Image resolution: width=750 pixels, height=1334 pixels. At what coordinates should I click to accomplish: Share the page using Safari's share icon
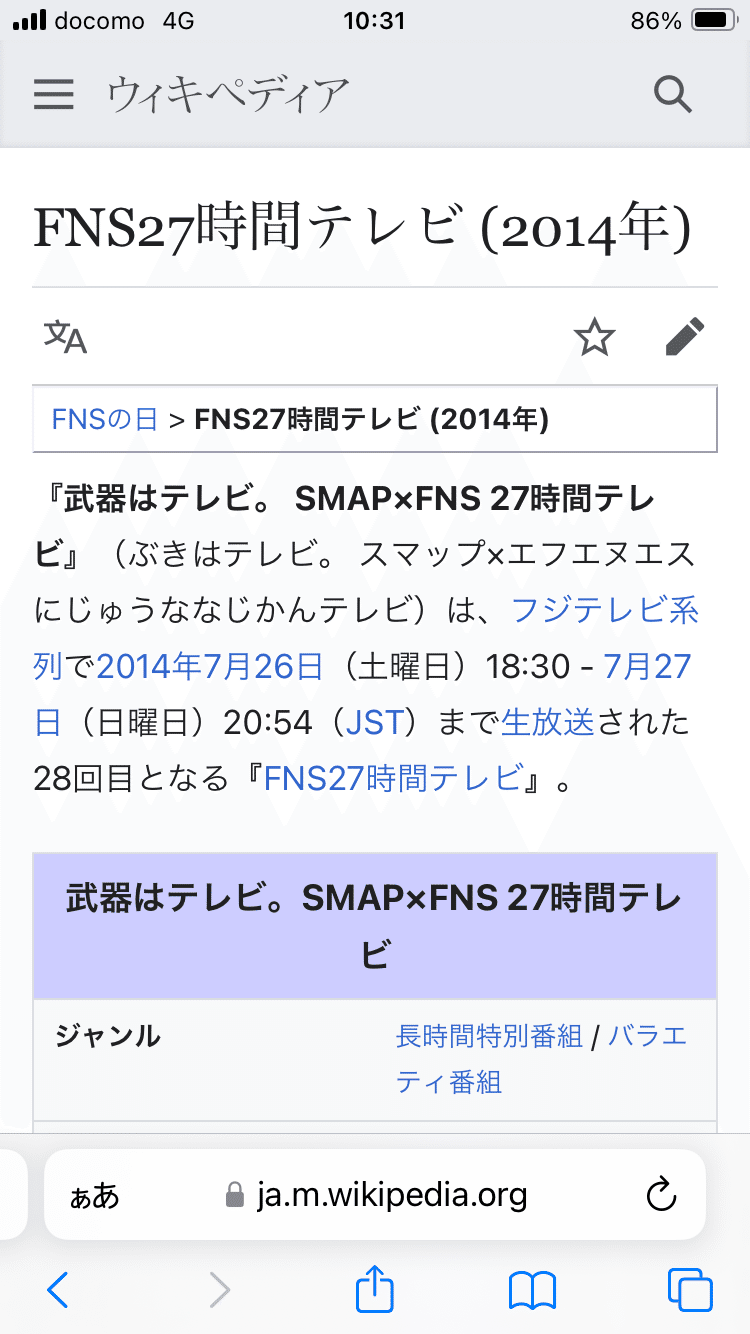pos(374,1290)
